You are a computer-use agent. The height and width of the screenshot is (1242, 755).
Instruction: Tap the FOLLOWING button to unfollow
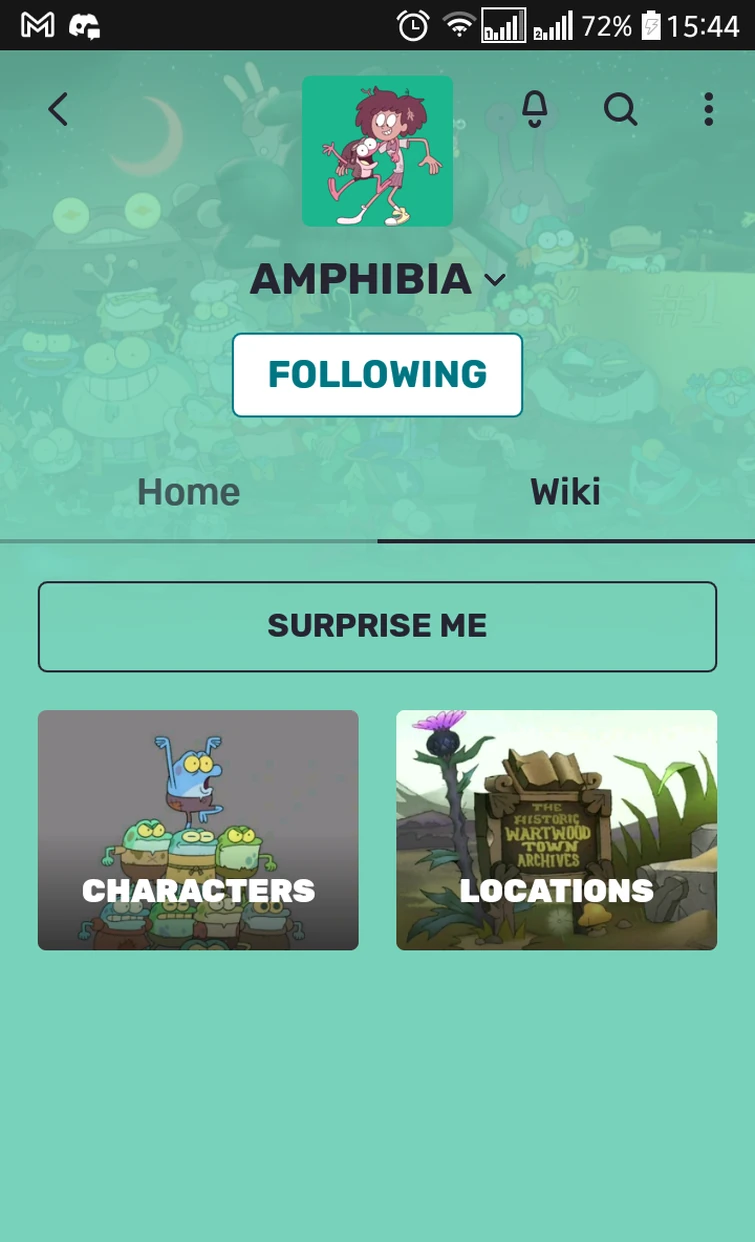[377, 375]
